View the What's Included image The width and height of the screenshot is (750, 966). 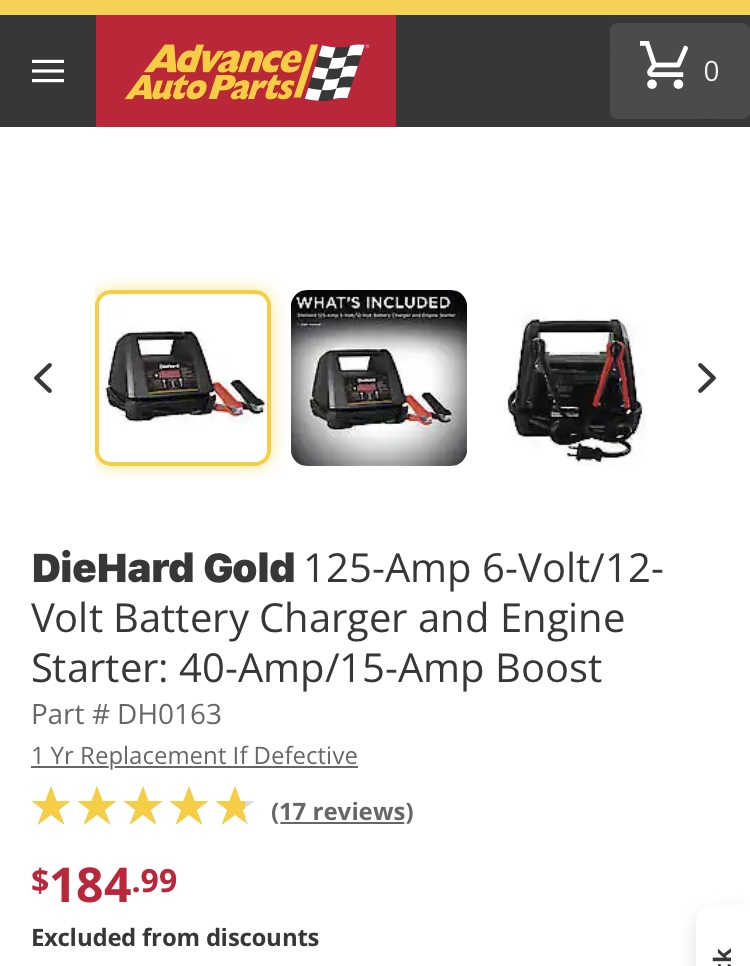[379, 378]
